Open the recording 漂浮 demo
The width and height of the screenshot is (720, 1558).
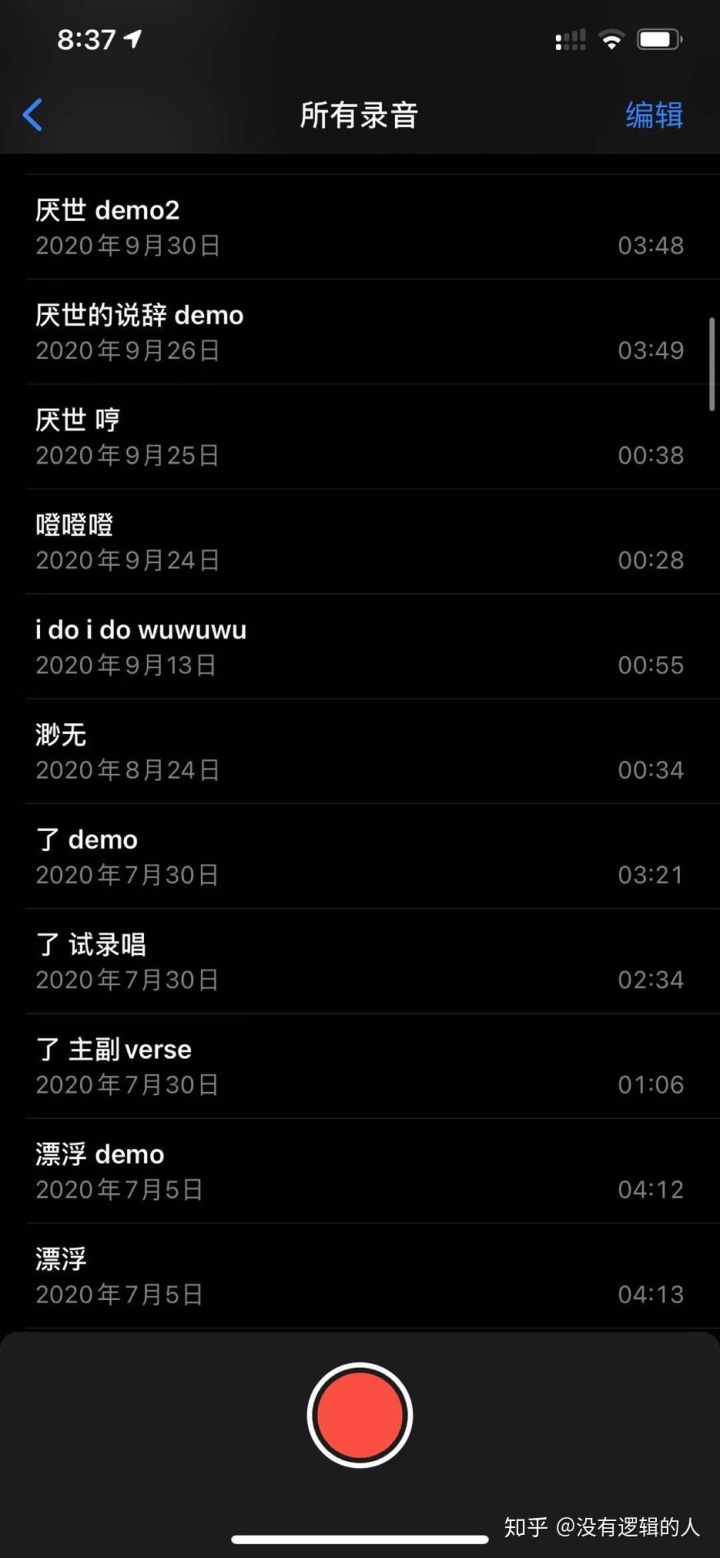(x=360, y=1172)
